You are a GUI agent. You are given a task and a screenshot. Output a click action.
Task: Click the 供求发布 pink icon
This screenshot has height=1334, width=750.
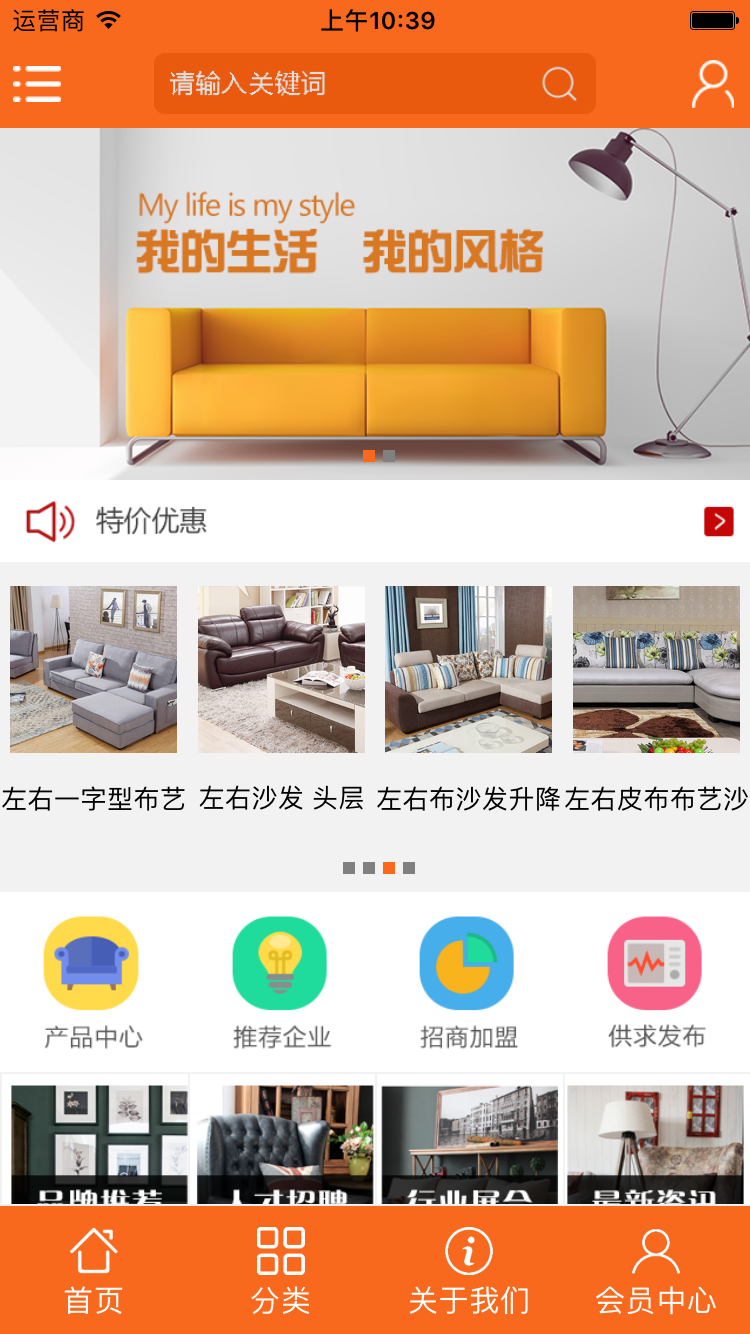click(655, 963)
